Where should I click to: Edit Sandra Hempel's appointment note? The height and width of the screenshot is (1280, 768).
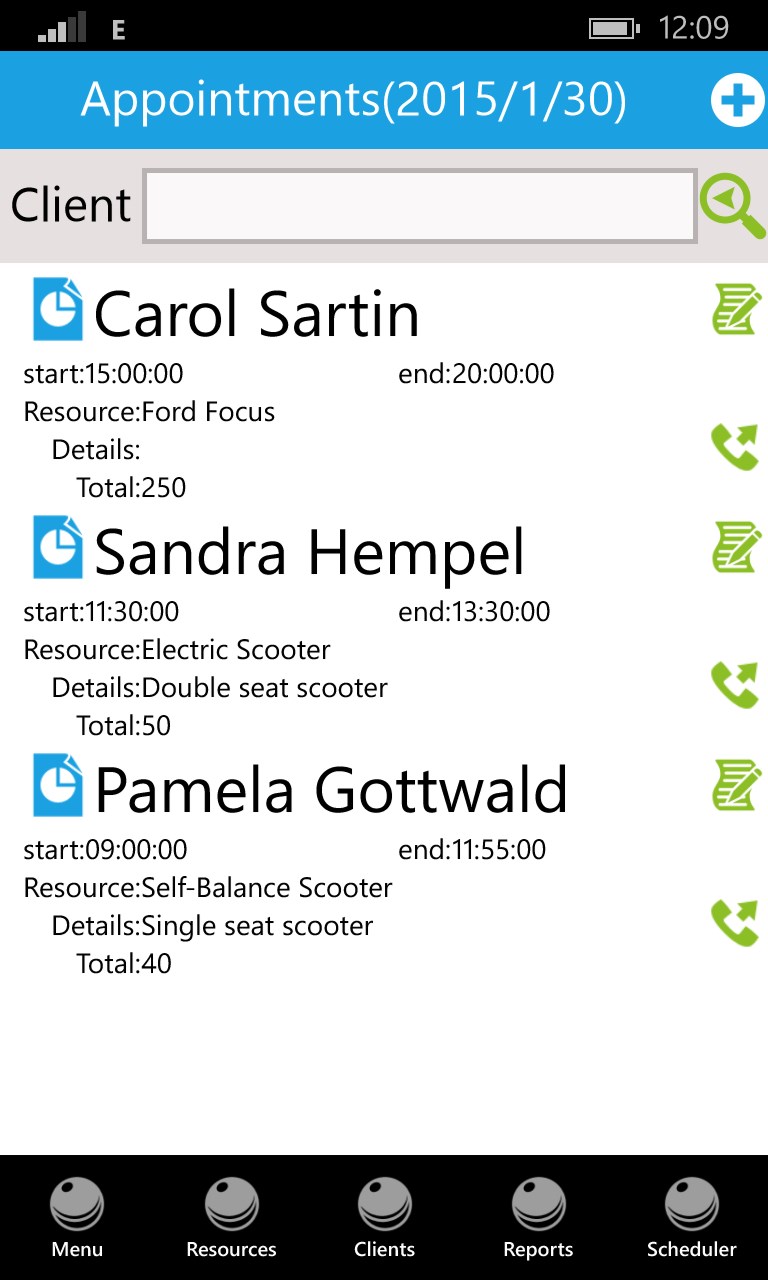tap(735, 546)
